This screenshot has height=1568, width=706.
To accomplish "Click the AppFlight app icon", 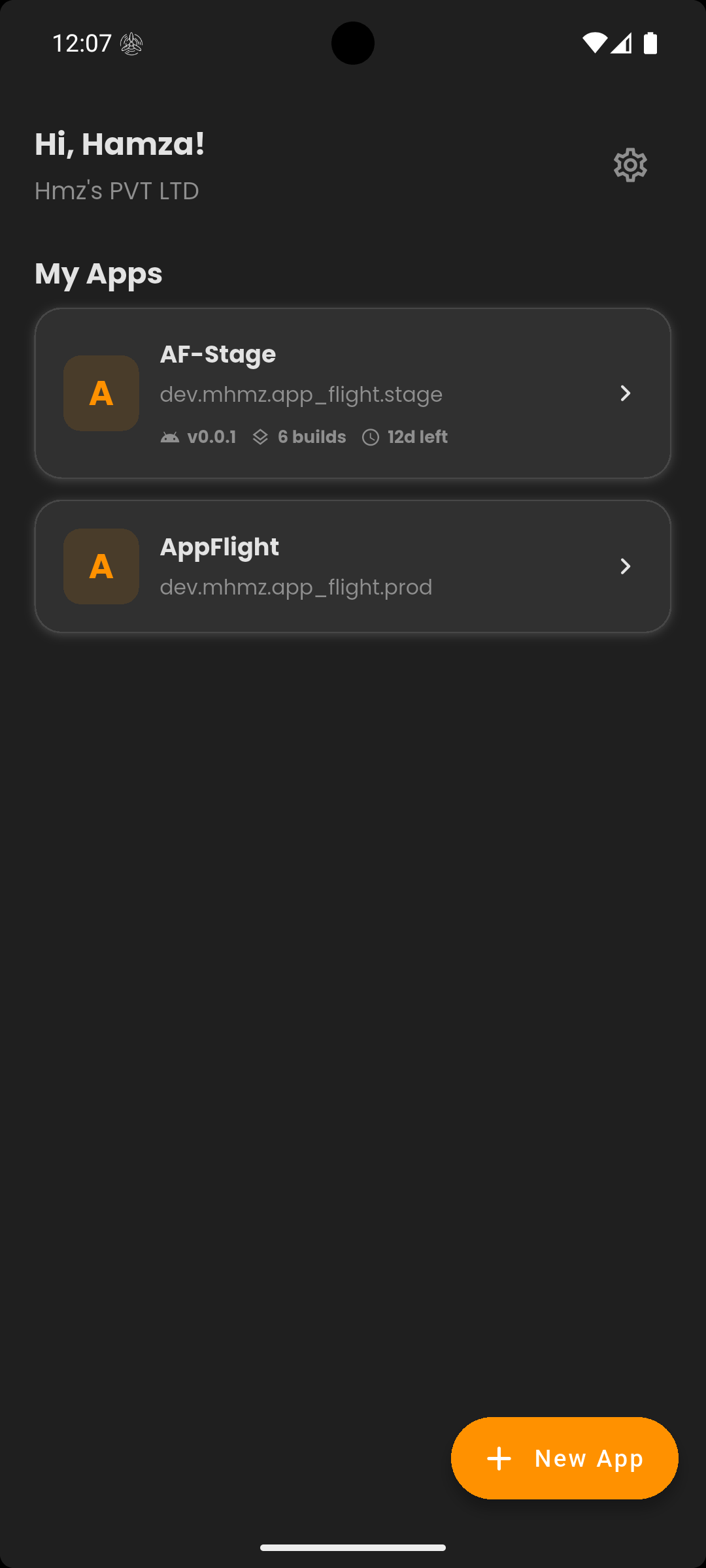I will pyautogui.click(x=101, y=566).
